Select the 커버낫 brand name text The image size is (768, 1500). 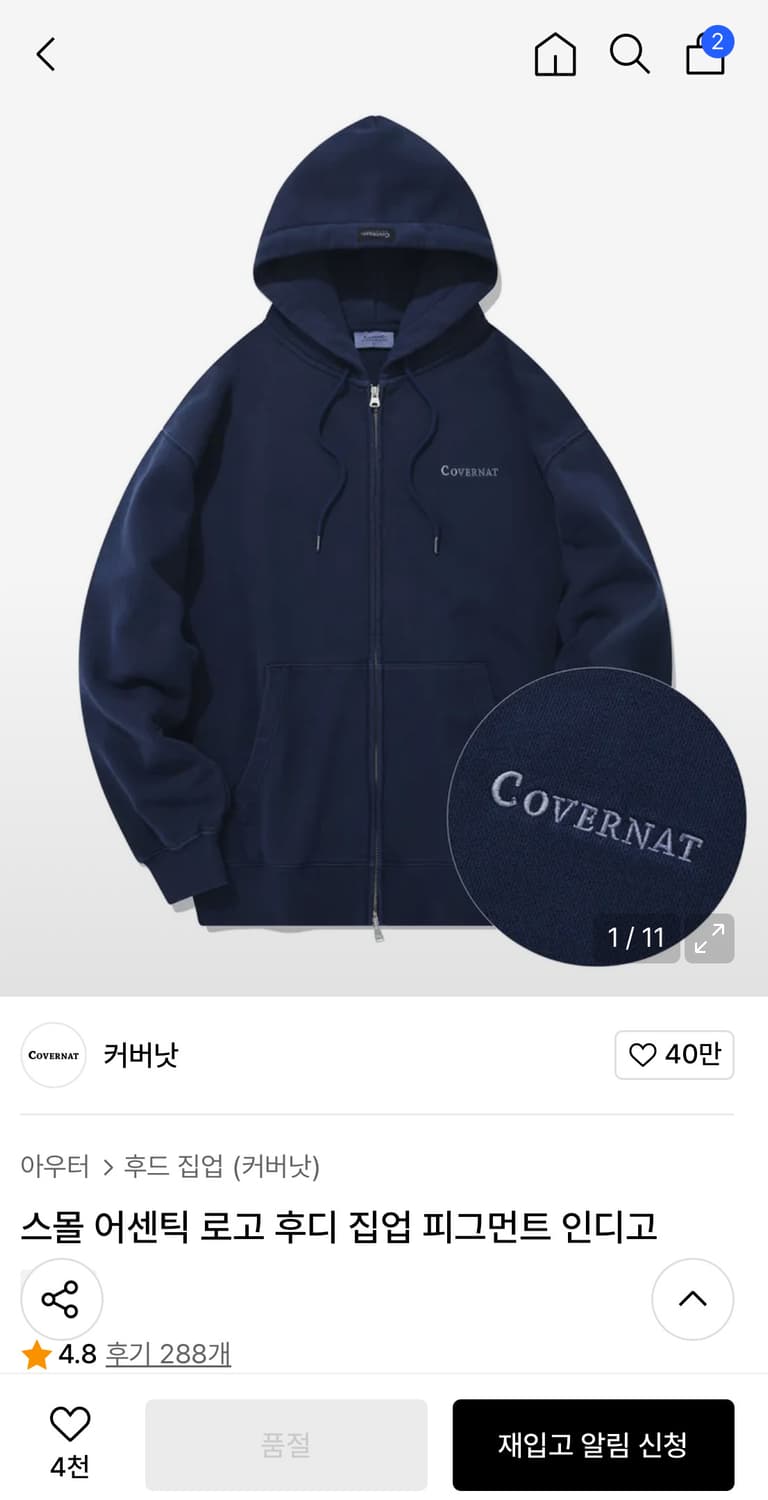[142, 1055]
